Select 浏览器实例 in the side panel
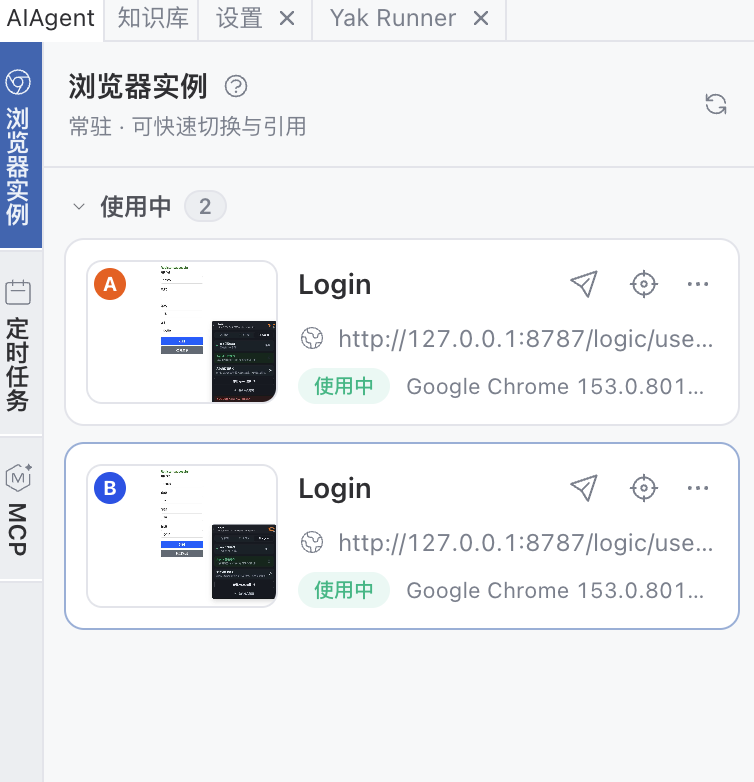 pos(21,145)
